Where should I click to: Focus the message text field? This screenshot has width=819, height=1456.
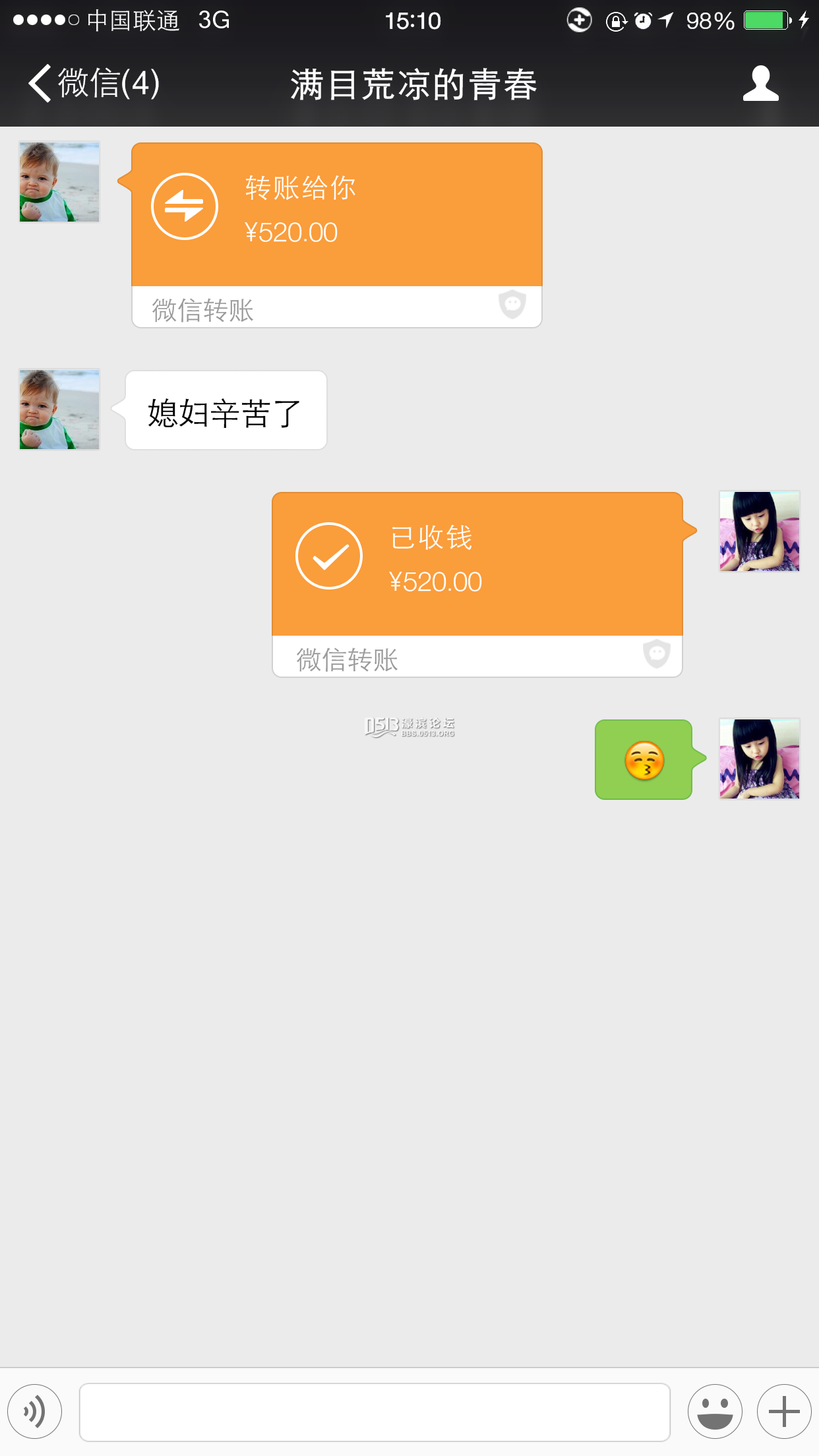pyautogui.click(x=375, y=1412)
